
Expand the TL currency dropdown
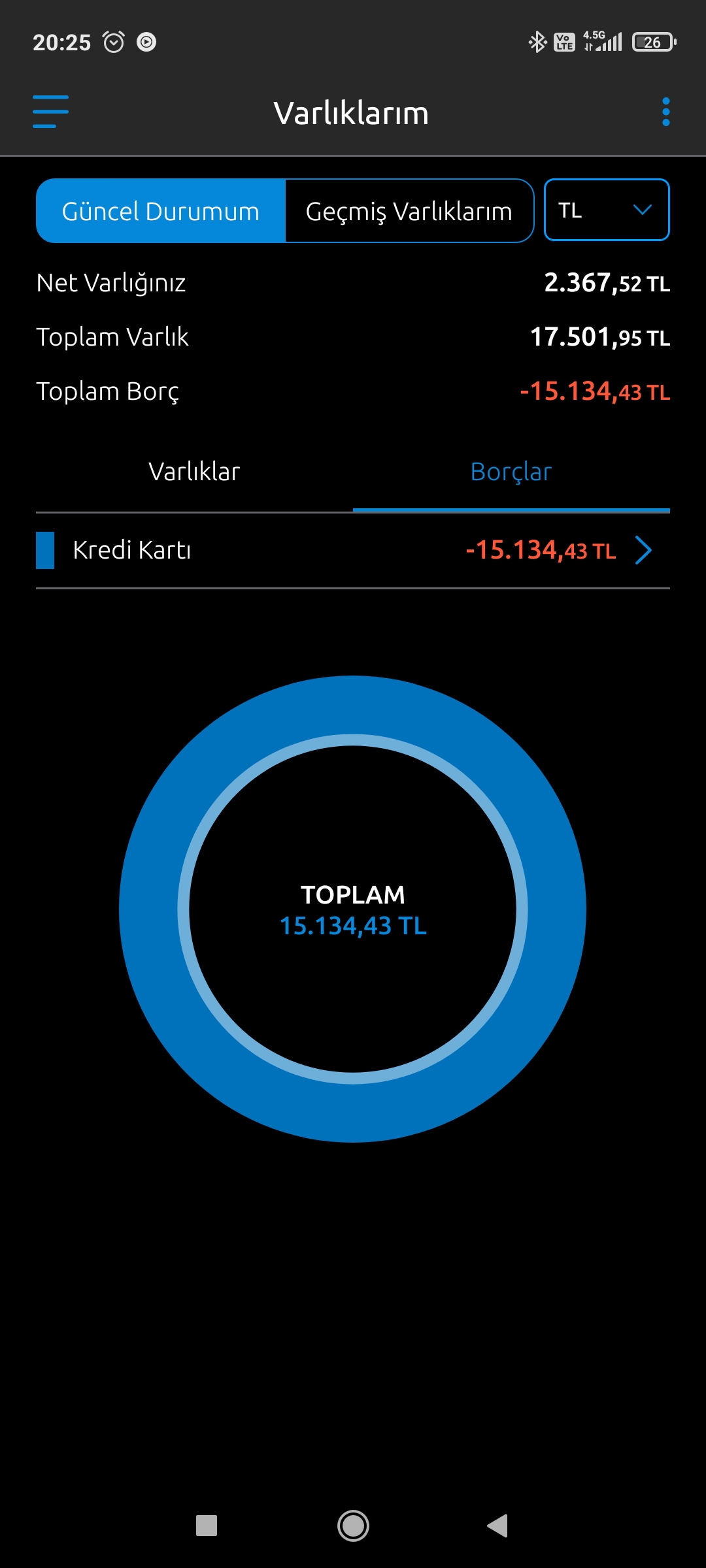(607, 210)
